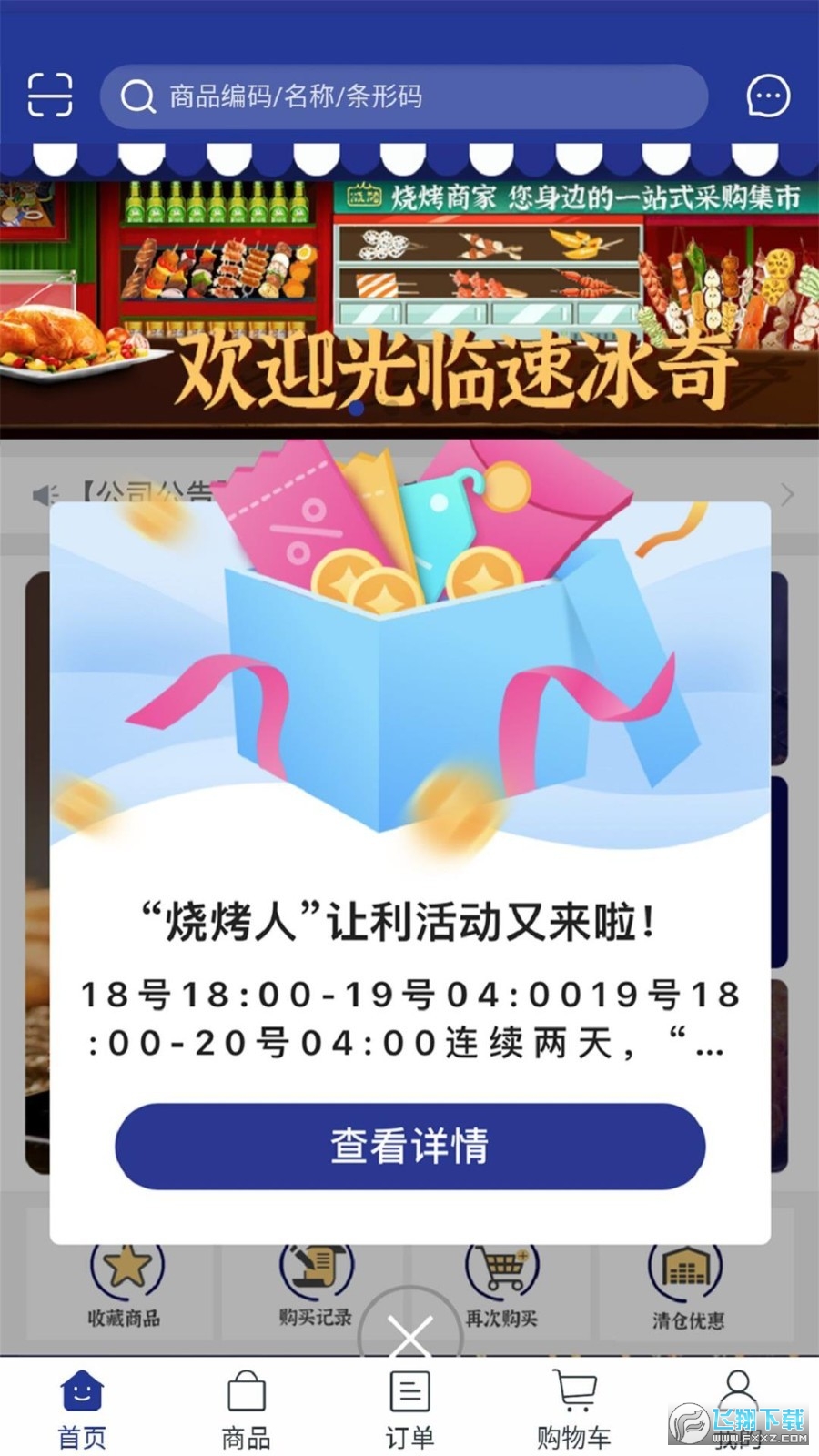Screen dimensions: 819x1456
Task: Switch to the 订单 tab
Action: click(409, 1410)
